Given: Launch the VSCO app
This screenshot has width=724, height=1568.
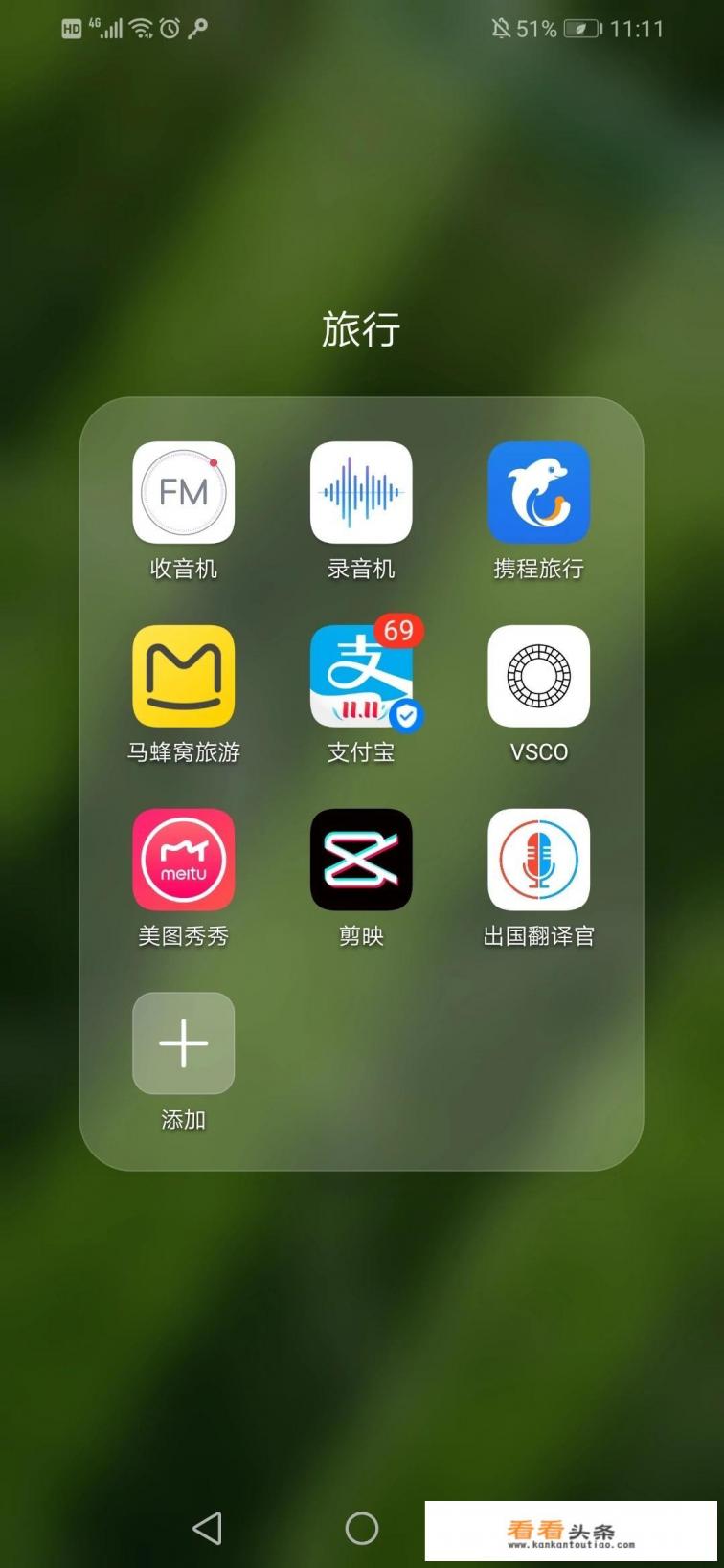Looking at the screenshot, I should click(x=538, y=676).
